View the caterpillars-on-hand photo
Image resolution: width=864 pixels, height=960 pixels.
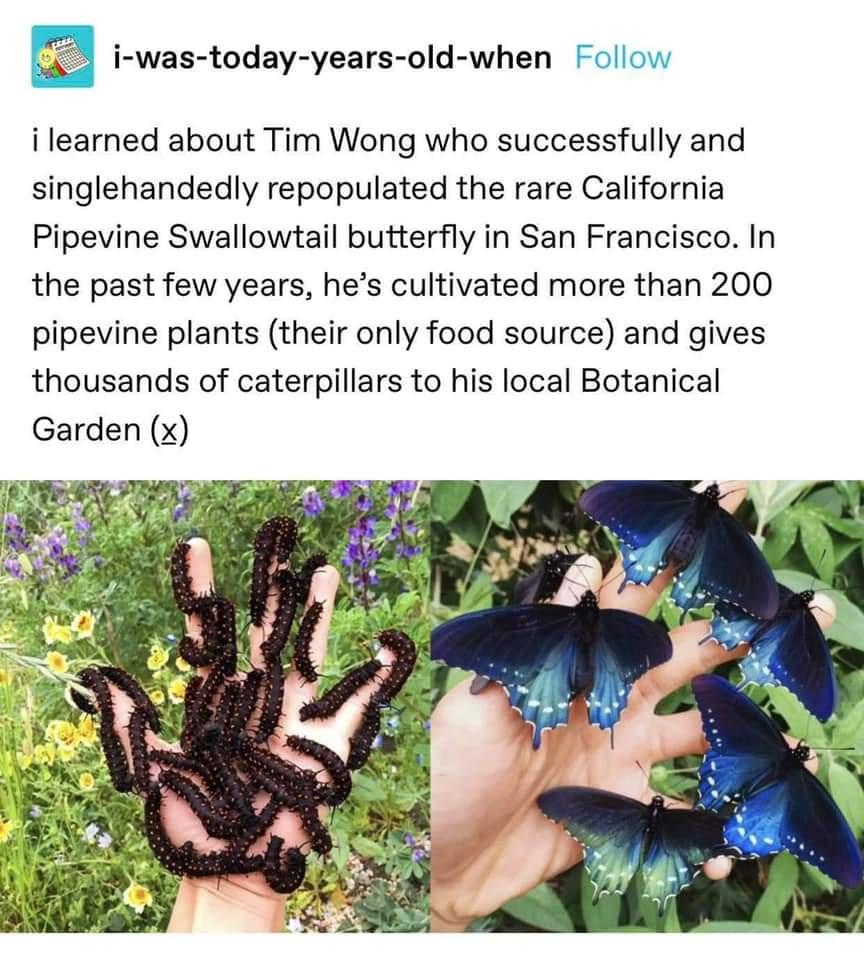215,705
